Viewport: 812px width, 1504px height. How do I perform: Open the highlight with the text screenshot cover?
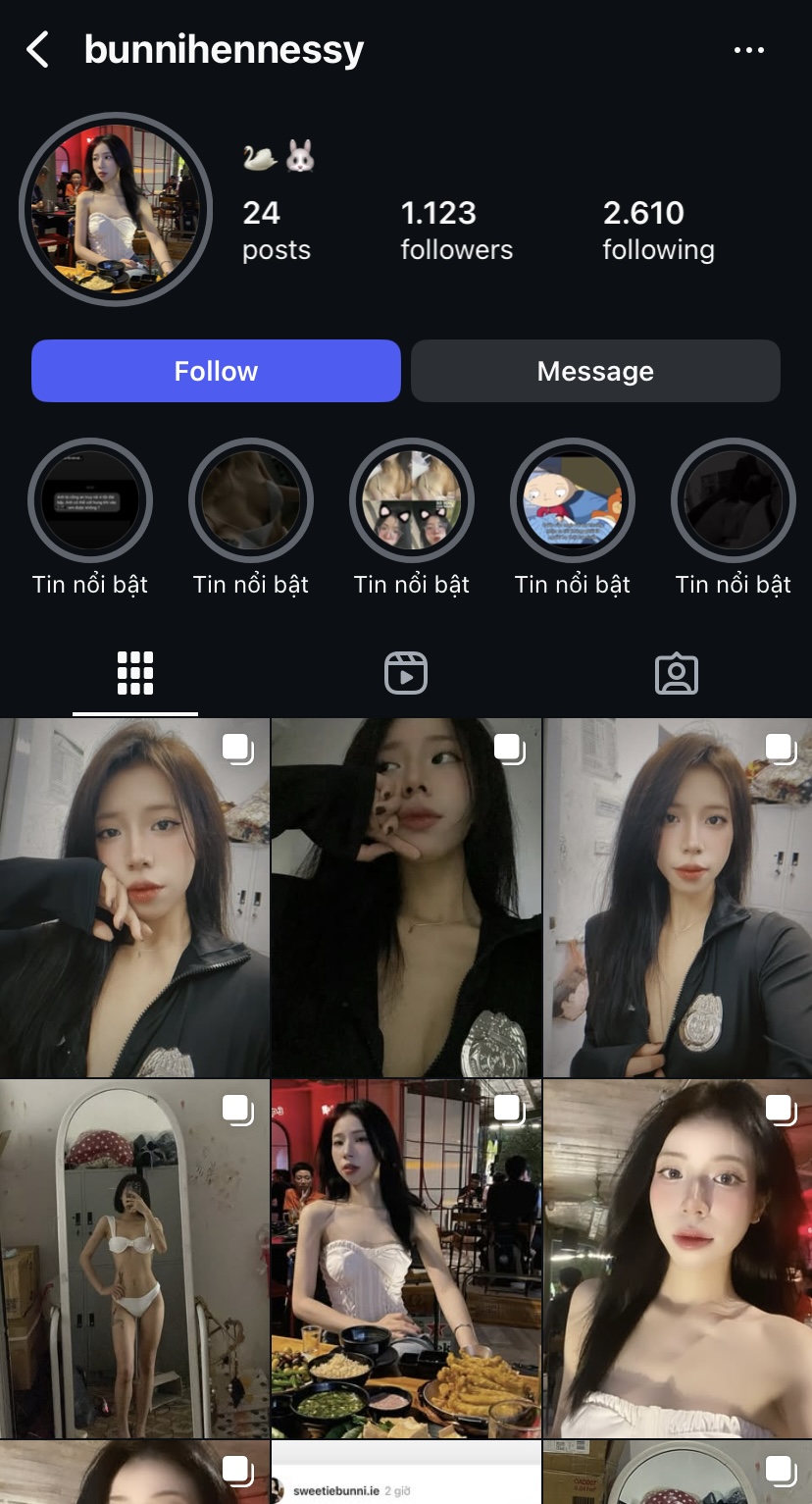pyautogui.click(x=90, y=500)
